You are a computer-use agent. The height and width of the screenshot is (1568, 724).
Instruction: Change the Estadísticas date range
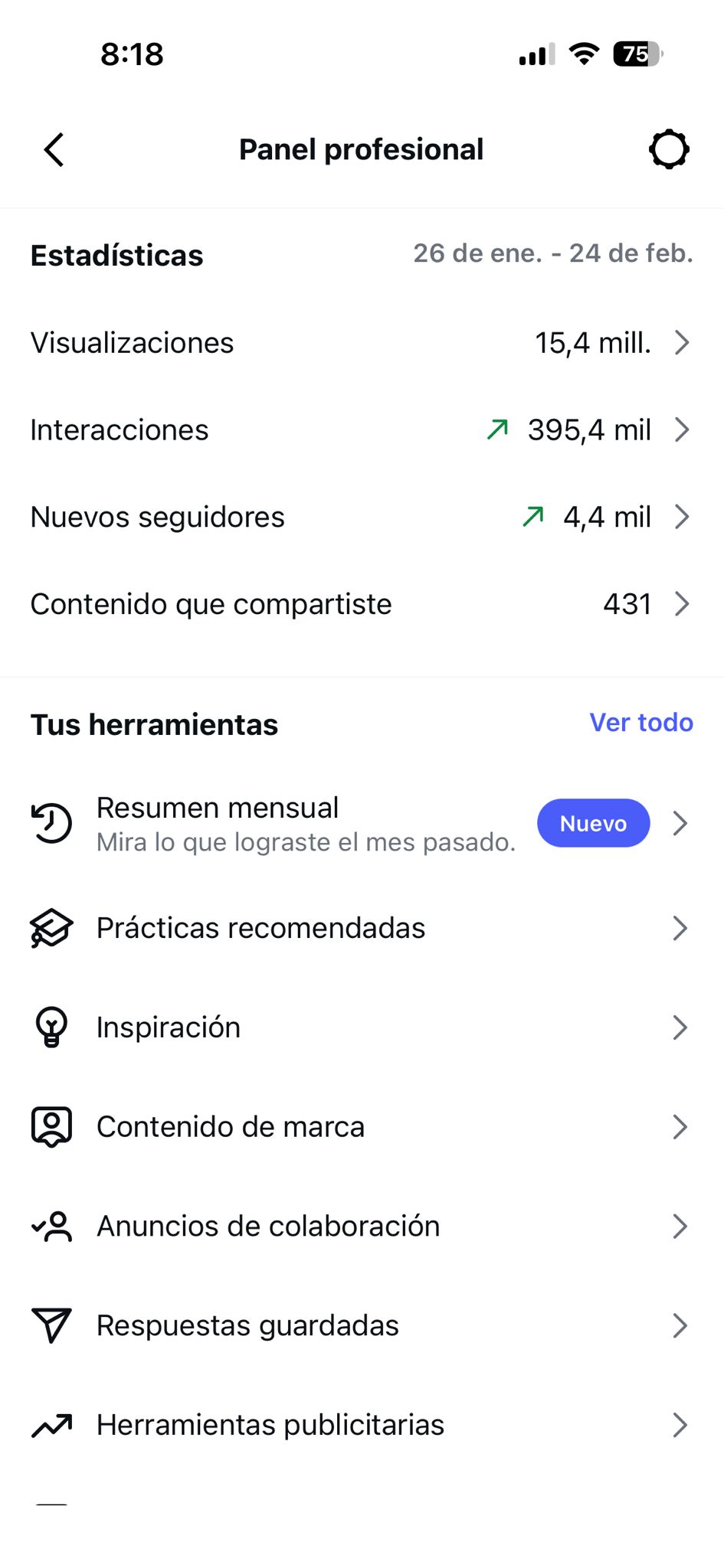coord(552,253)
